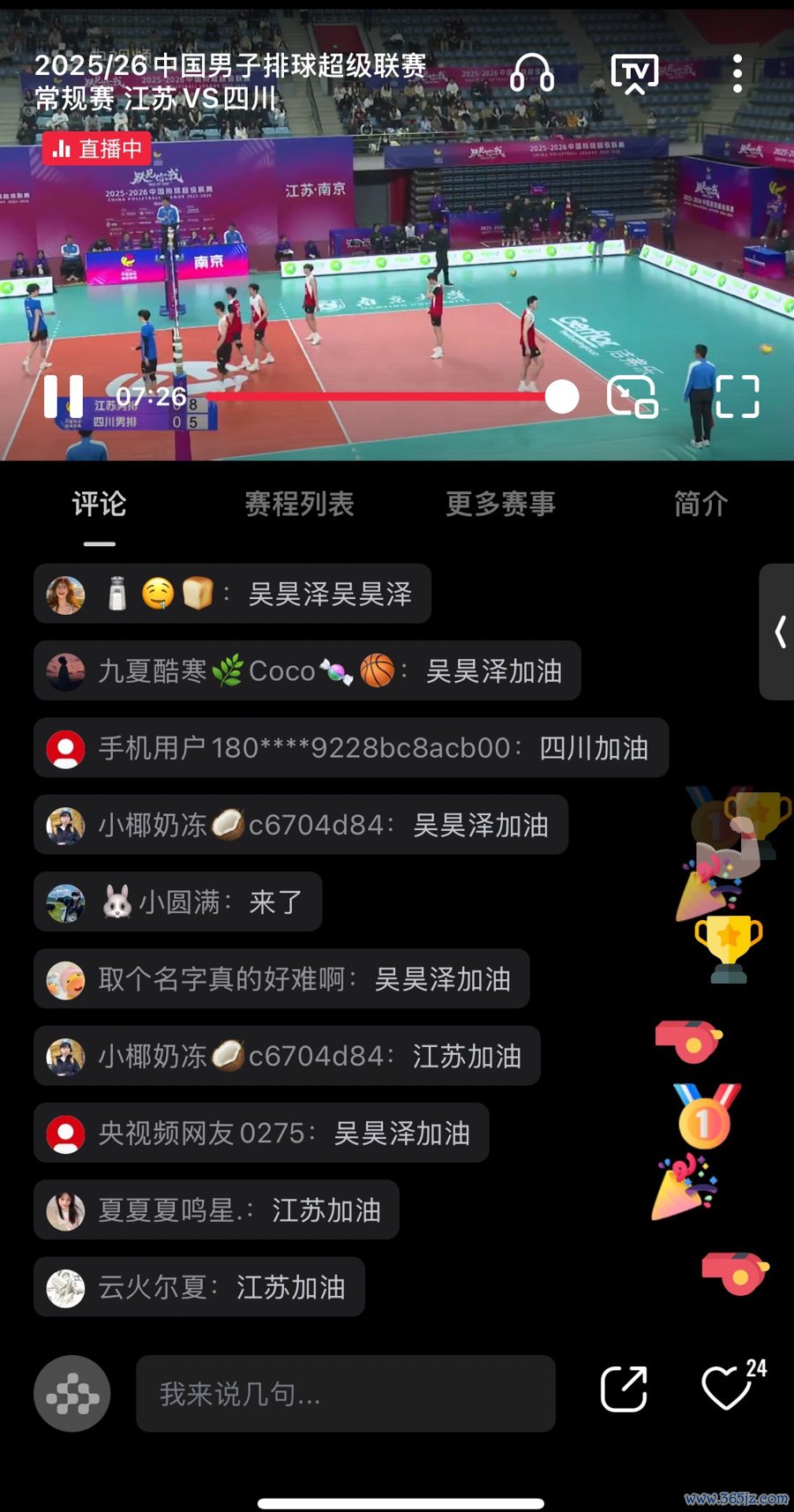The width and height of the screenshot is (794, 1512).
Task: Open the grid icon beside comment box
Action: click(x=72, y=1394)
